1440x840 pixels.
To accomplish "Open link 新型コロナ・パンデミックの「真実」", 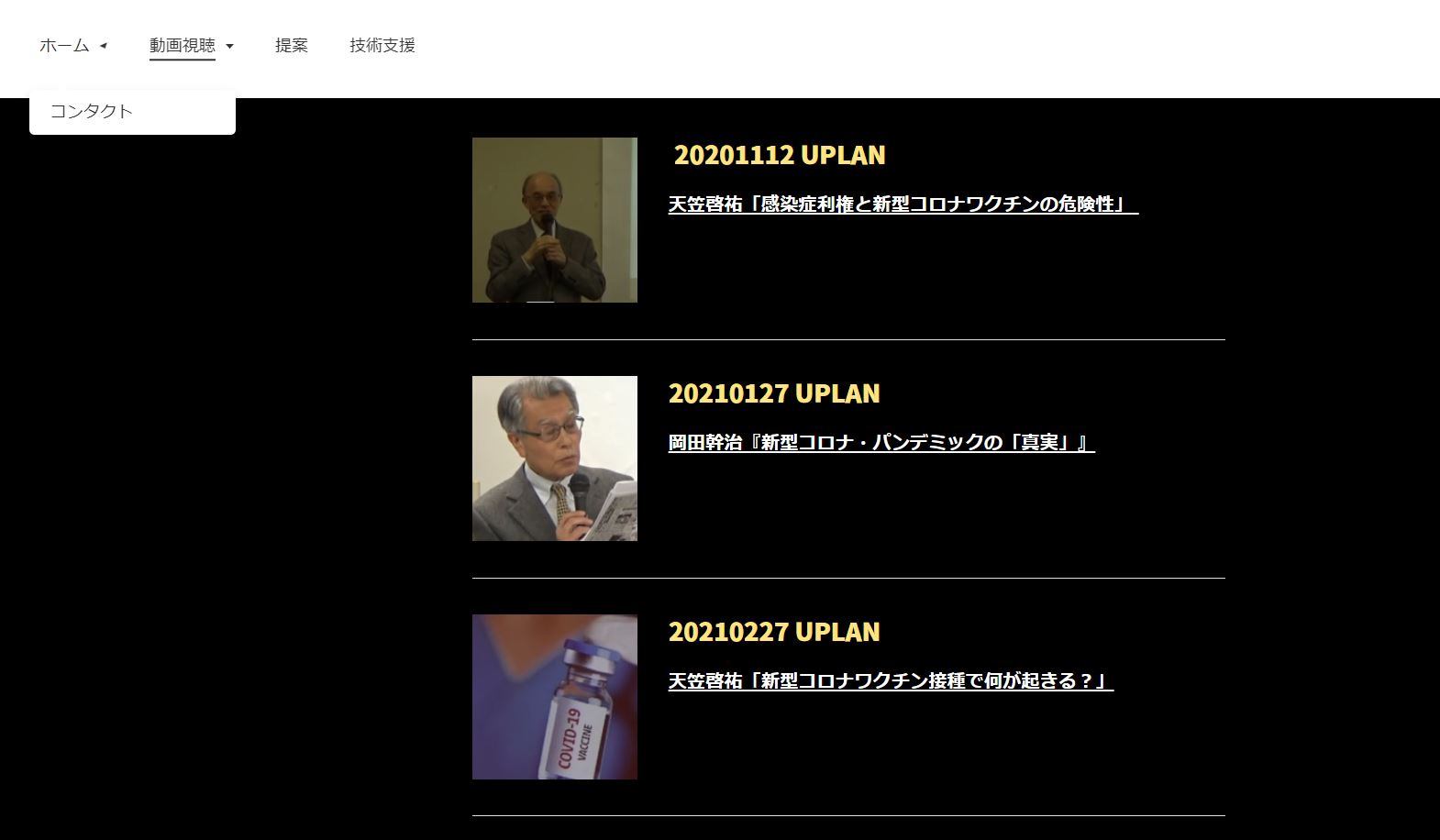I will pyautogui.click(x=881, y=443).
